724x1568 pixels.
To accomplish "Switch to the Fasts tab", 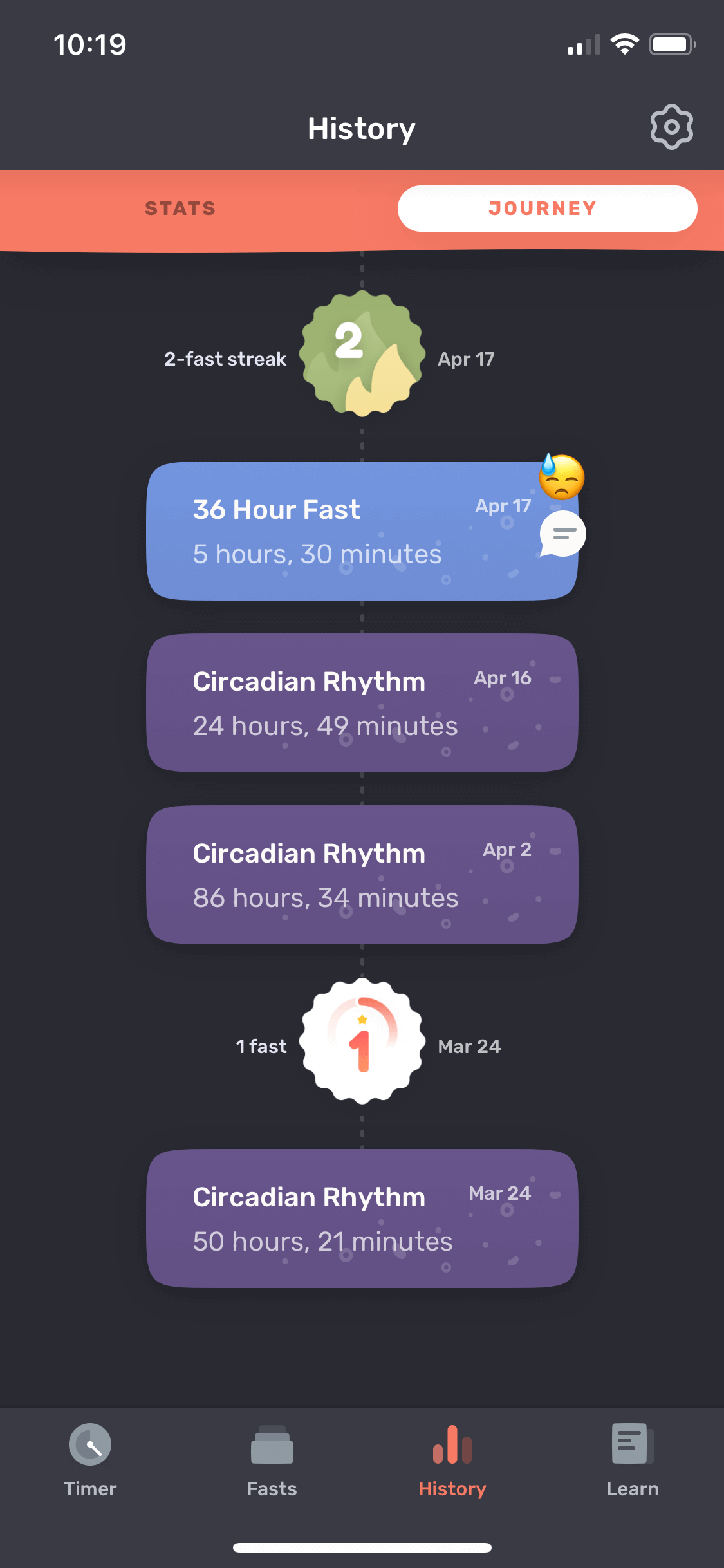I will coord(272,1461).
